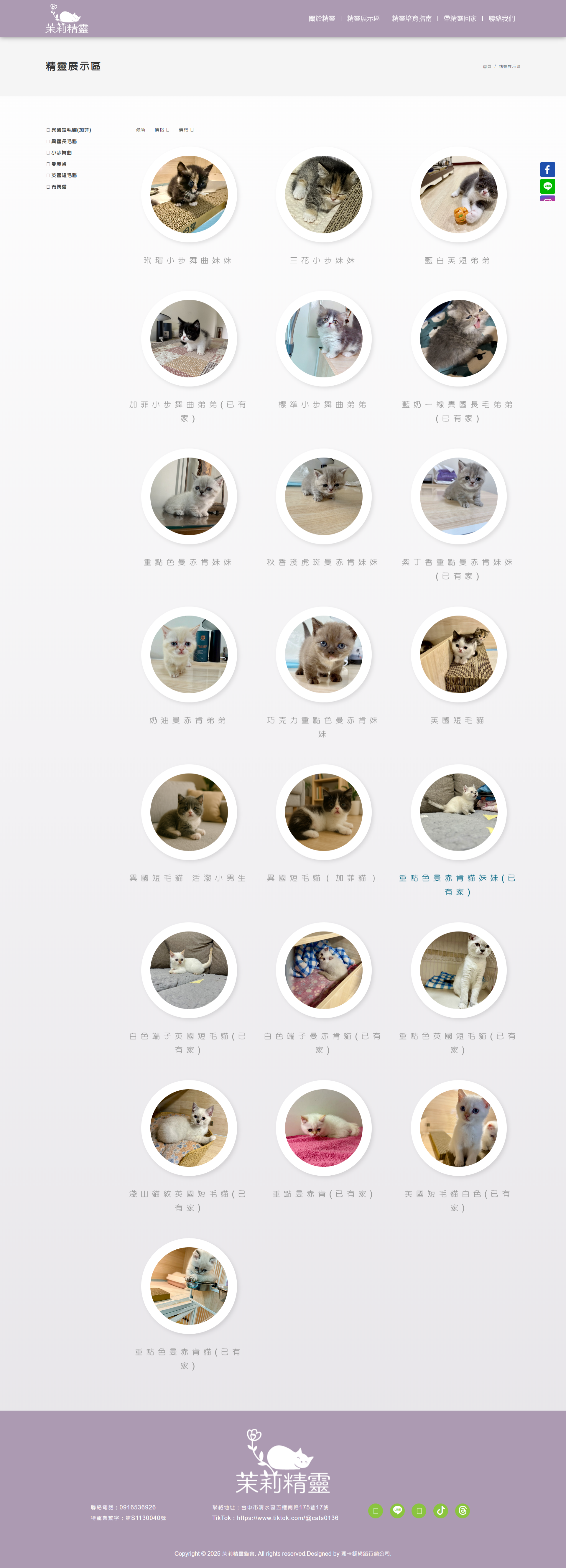Open the floating Facebook icon
Screen dimensions: 566x1568
pyautogui.click(x=547, y=170)
